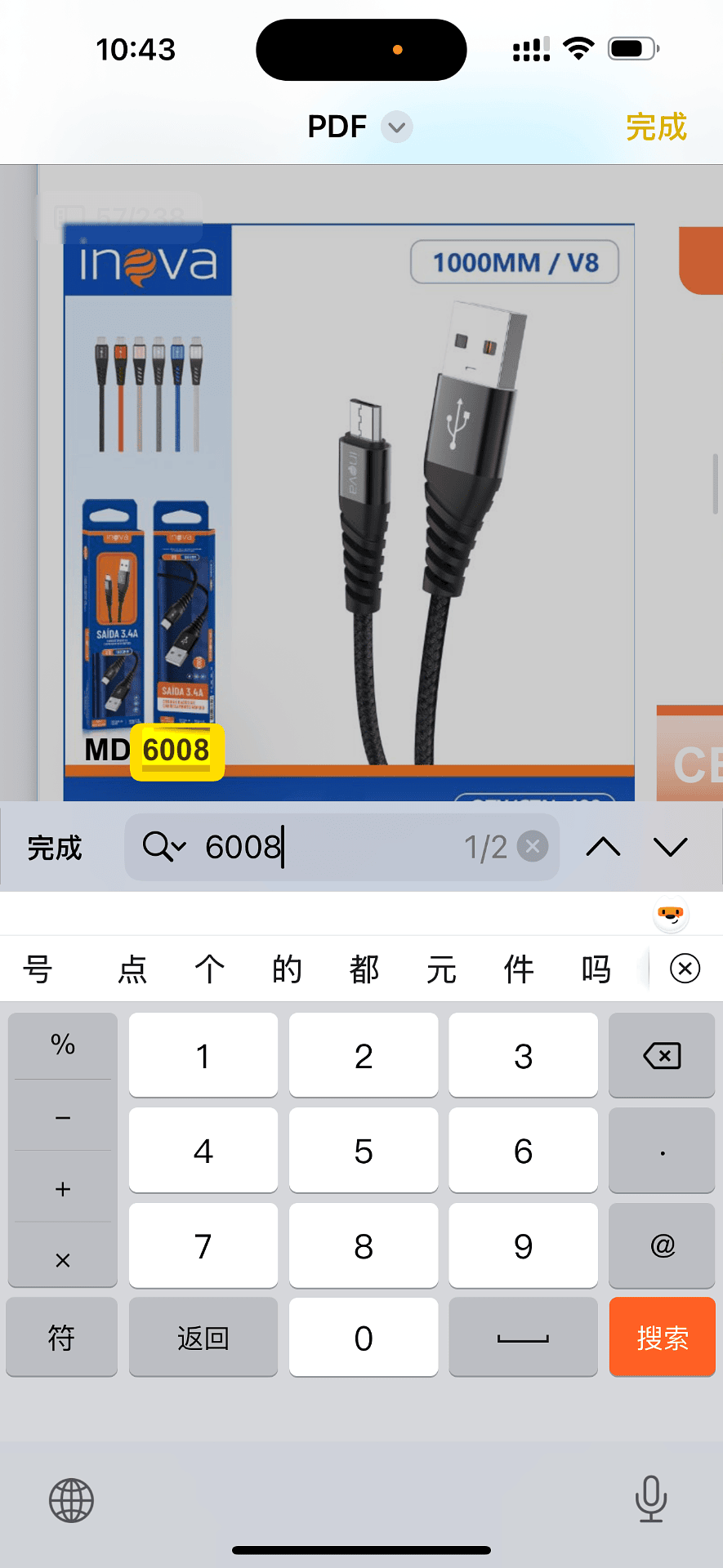Viewport: 723px width, 1568px height.
Task: Jump to next search match
Action: 671,847
